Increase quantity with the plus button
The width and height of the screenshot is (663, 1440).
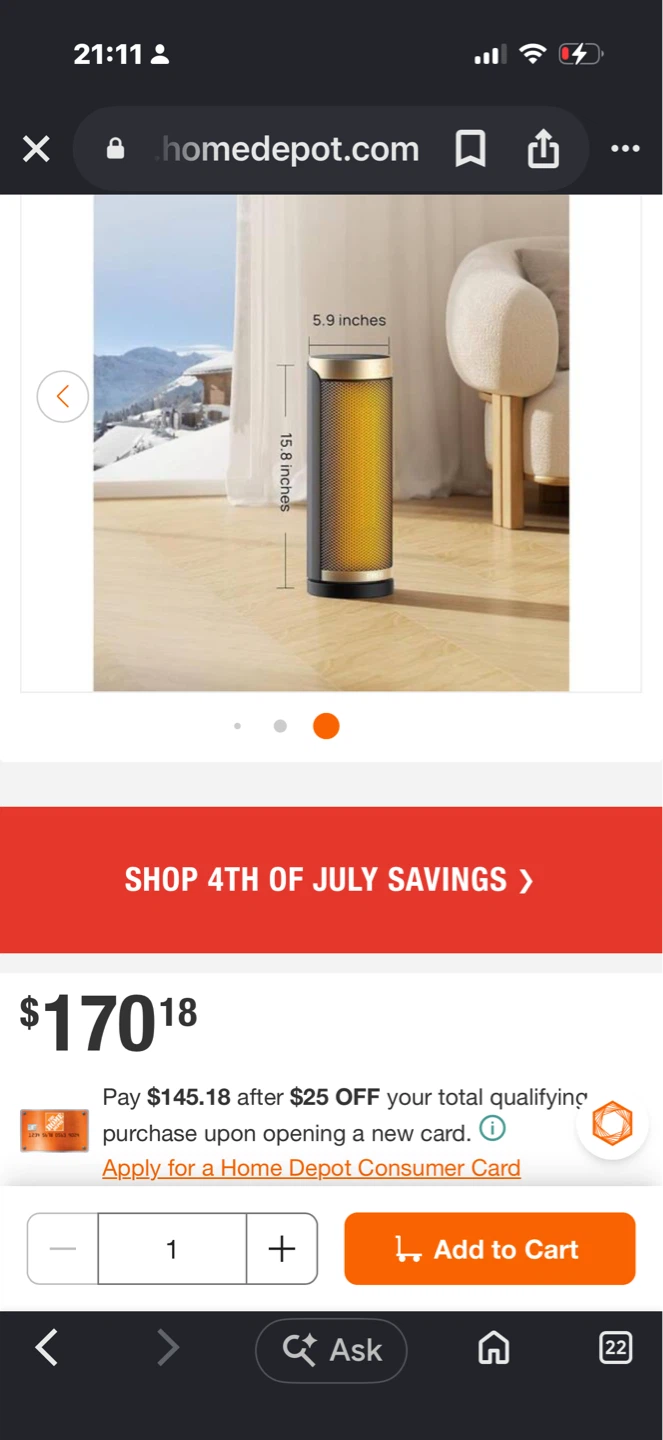[282, 1248]
